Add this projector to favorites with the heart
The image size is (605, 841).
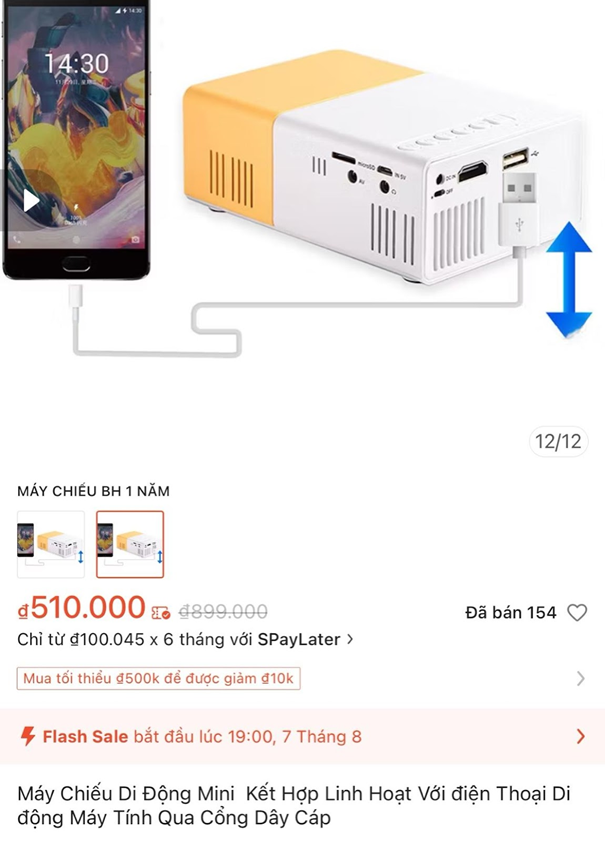[x=577, y=613]
